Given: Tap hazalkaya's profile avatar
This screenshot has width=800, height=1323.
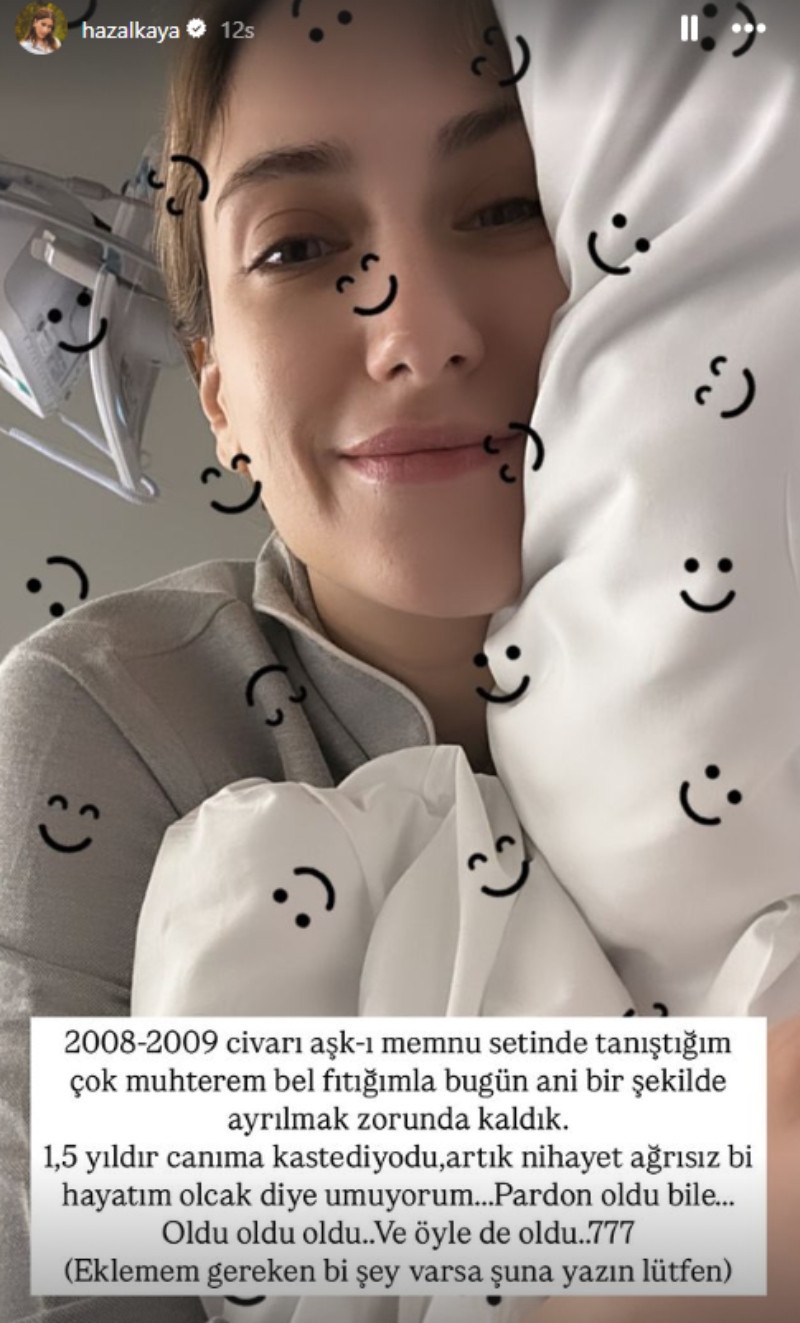Looking at the screenshot, I should 41,29.
